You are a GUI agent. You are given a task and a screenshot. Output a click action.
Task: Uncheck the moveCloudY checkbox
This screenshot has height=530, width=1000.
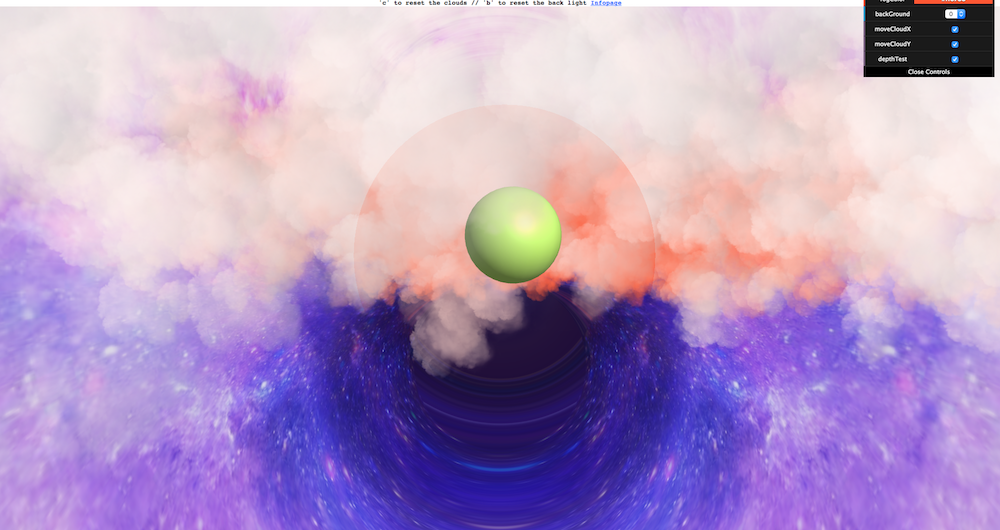(955, 44)
